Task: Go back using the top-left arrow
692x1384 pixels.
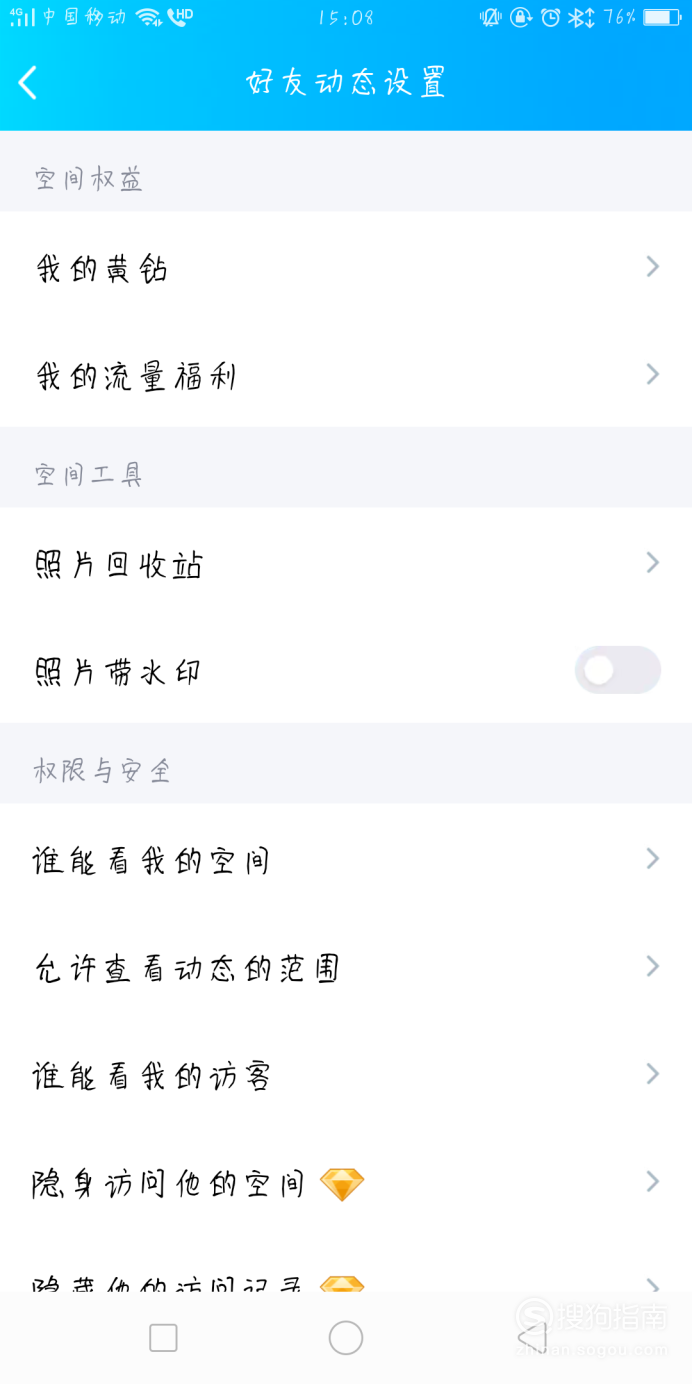Action: pyautogui.click(x=28, y=83)
